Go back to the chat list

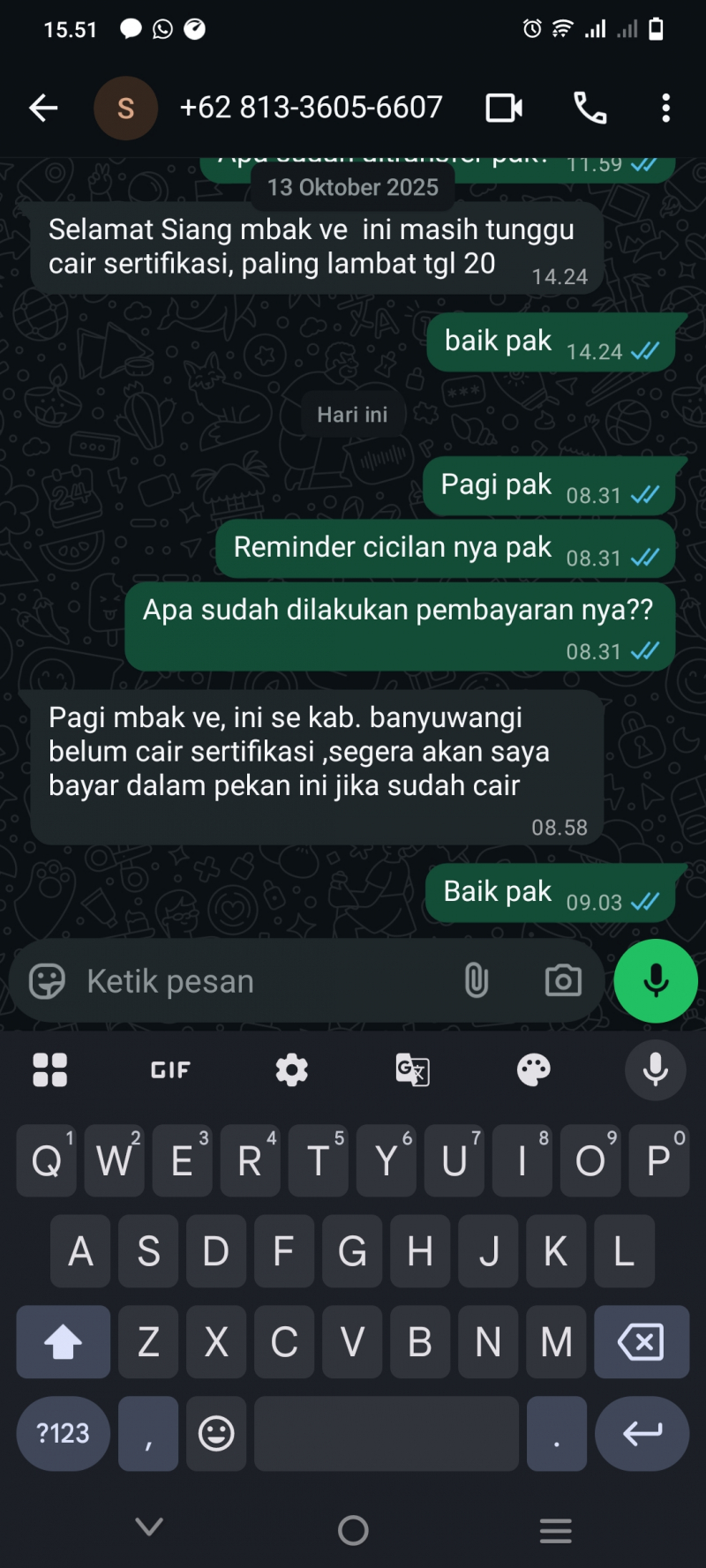[43, 109]
